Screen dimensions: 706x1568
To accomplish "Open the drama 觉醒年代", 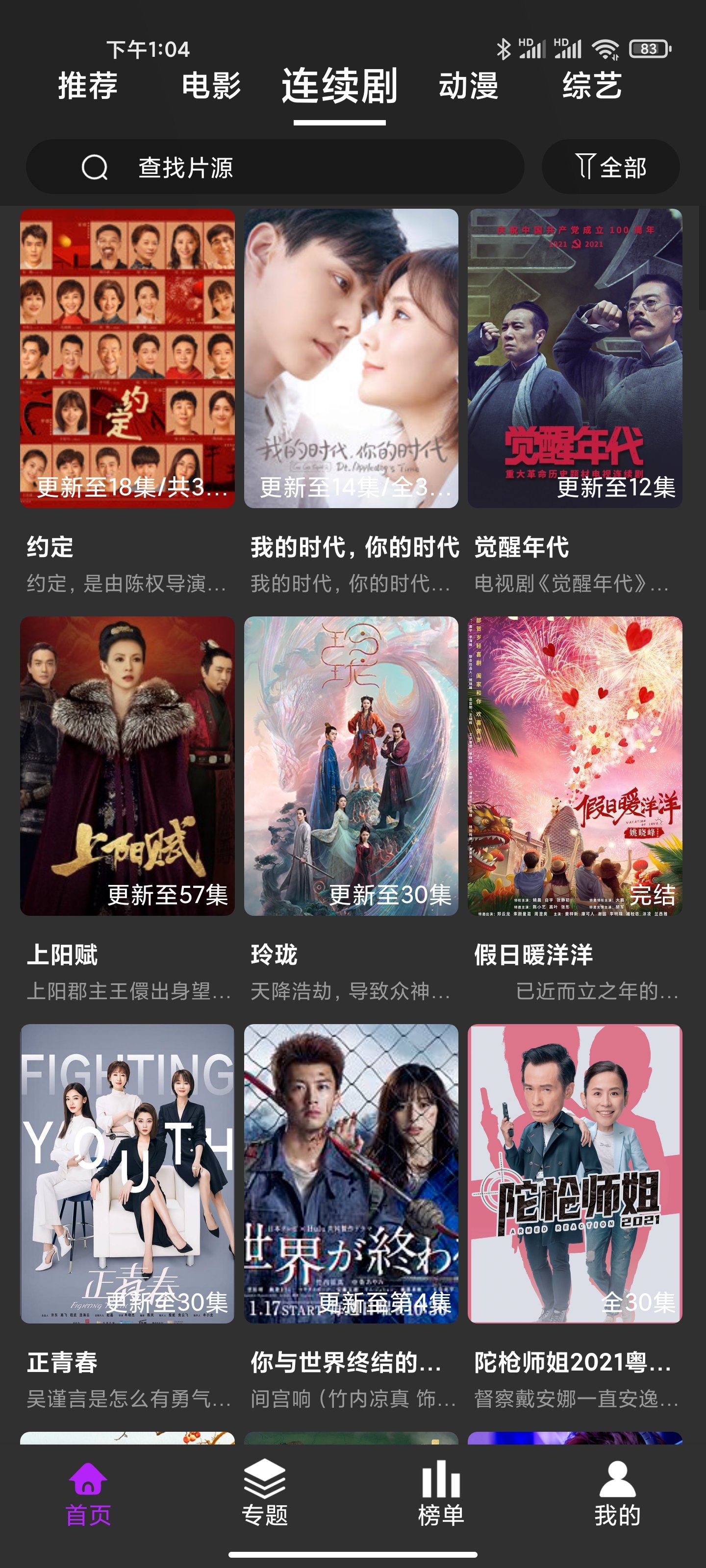I will point(576,359).
